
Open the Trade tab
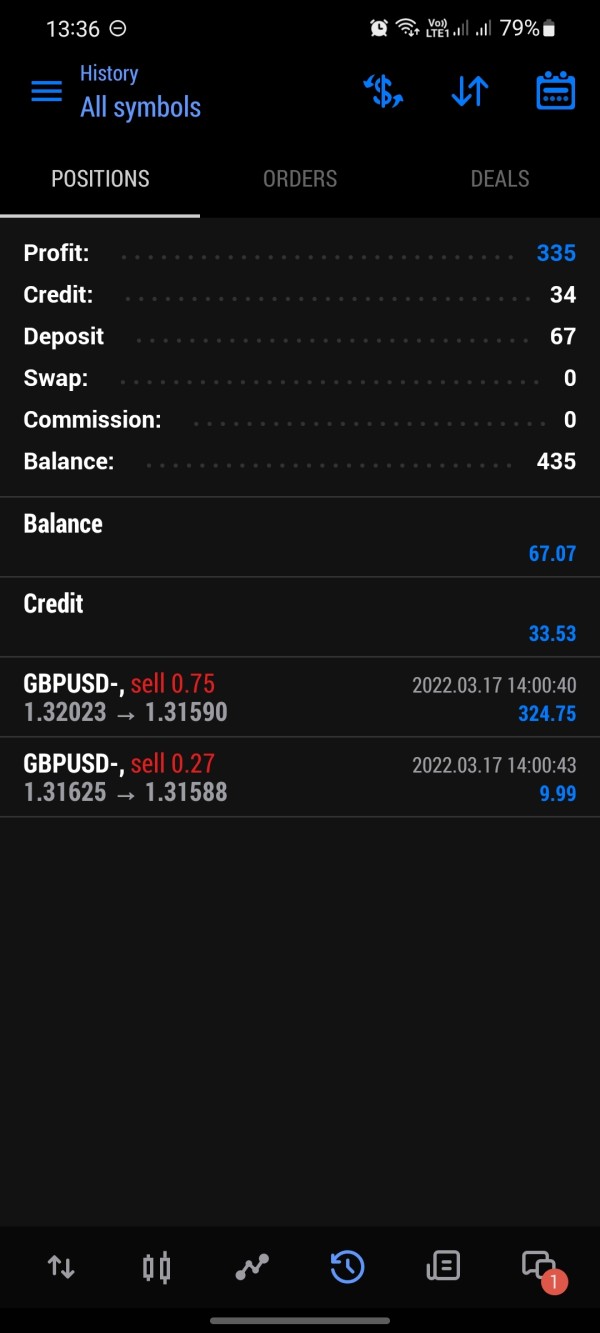point(252,1267)
